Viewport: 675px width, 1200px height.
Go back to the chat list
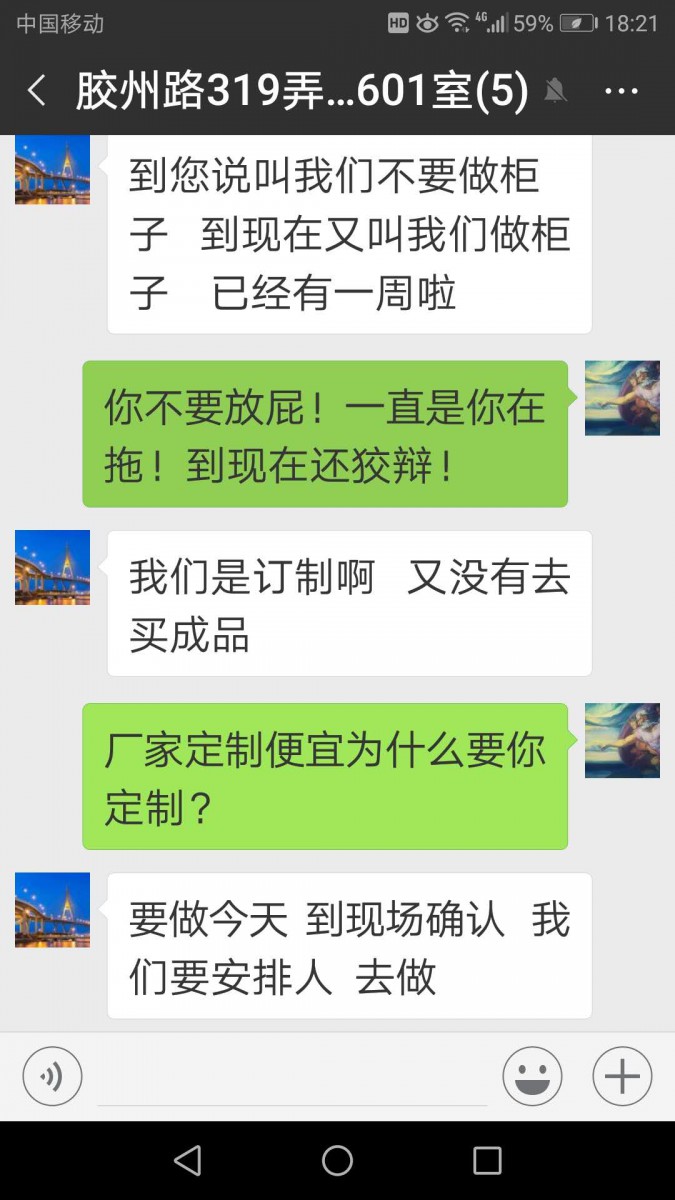[37, 92]
